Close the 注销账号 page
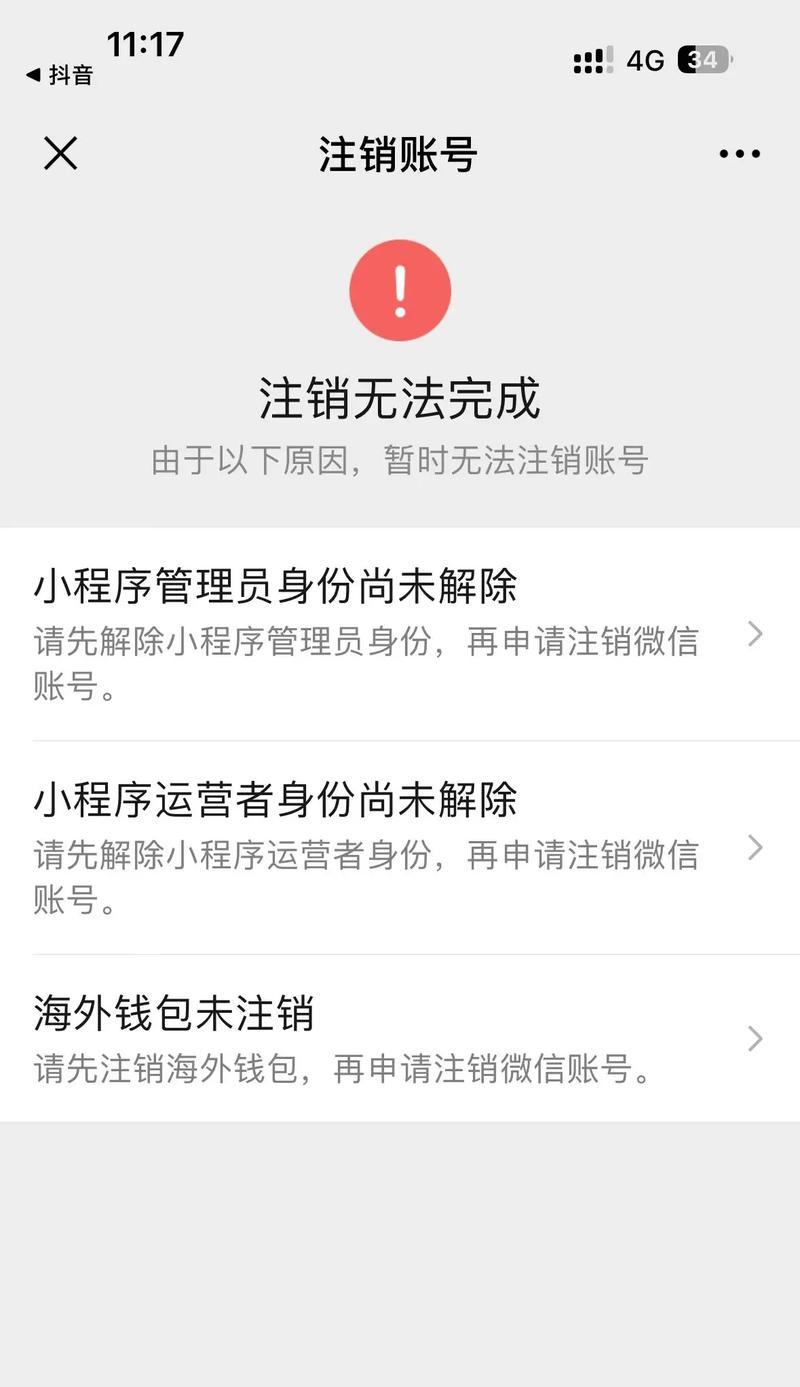This screenshot has height=1387, width=800. click(x=60, y=154)
